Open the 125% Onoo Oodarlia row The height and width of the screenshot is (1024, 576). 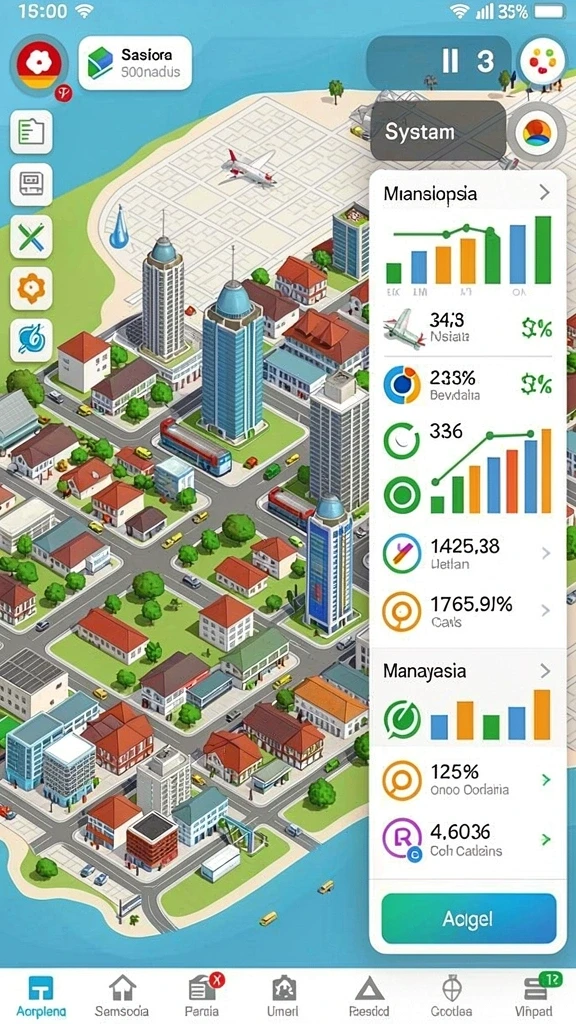coord(466,780)
